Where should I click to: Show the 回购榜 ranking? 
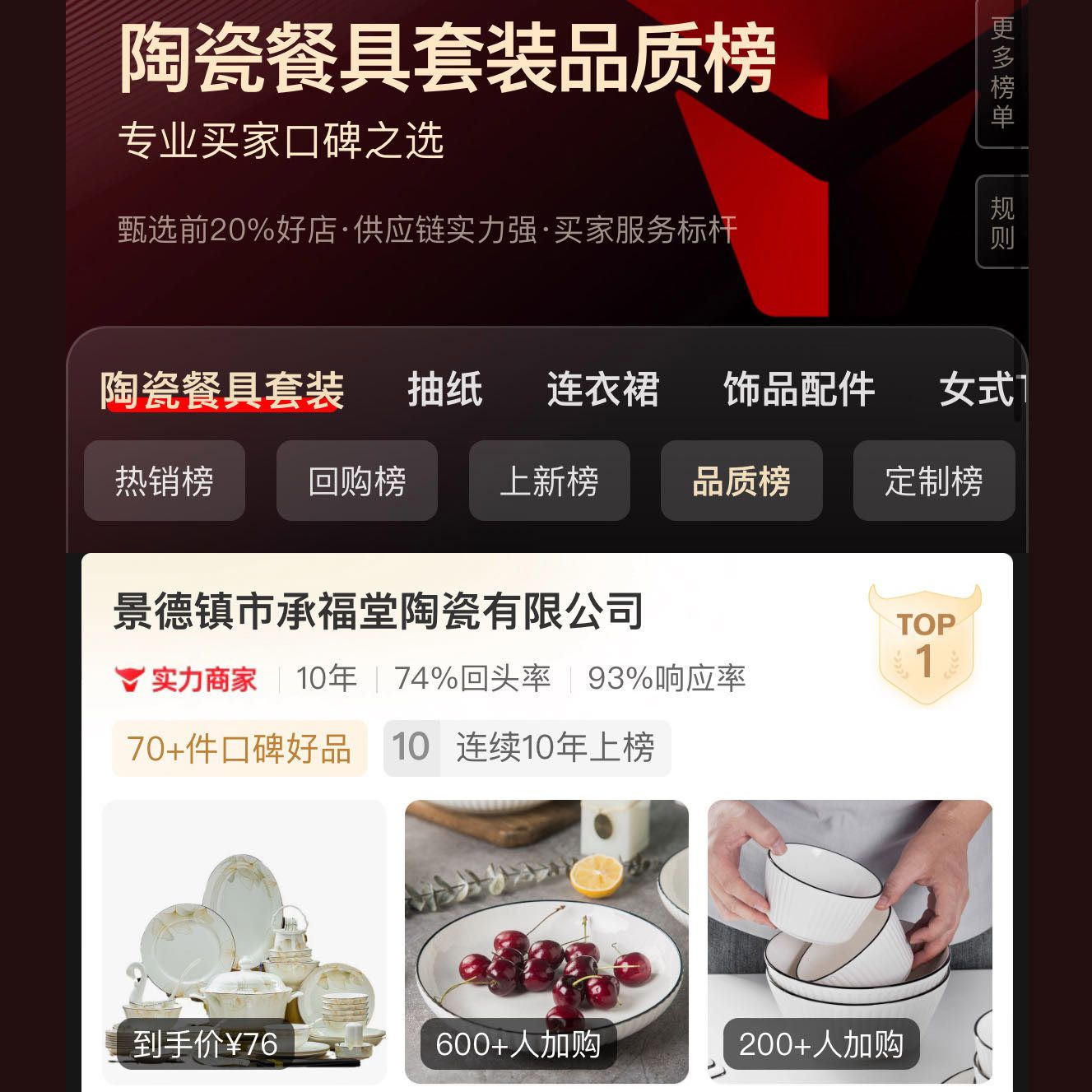(x=356, y=481)
